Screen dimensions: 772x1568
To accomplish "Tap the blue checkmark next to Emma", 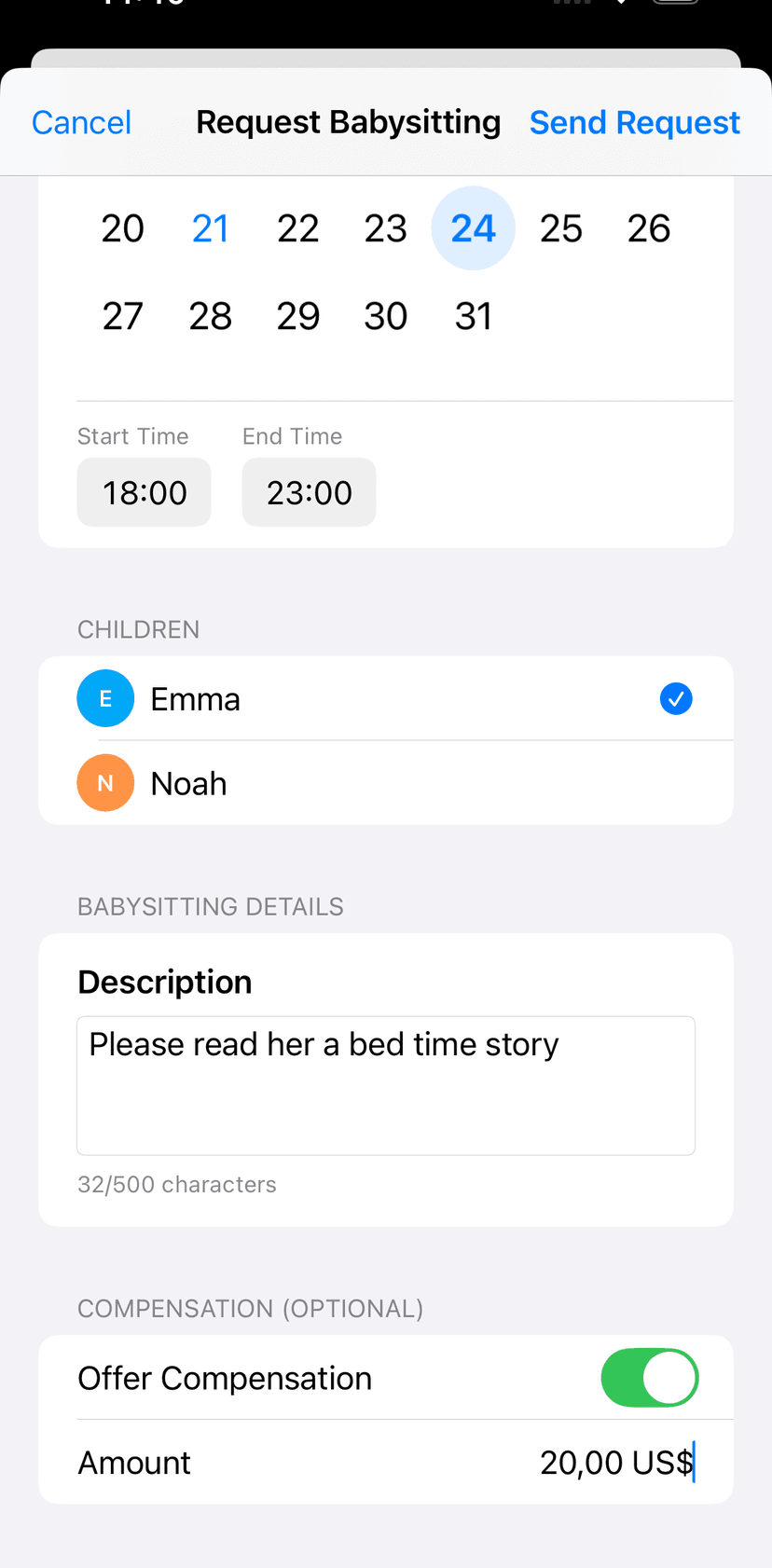I will (x=675, y=698).
